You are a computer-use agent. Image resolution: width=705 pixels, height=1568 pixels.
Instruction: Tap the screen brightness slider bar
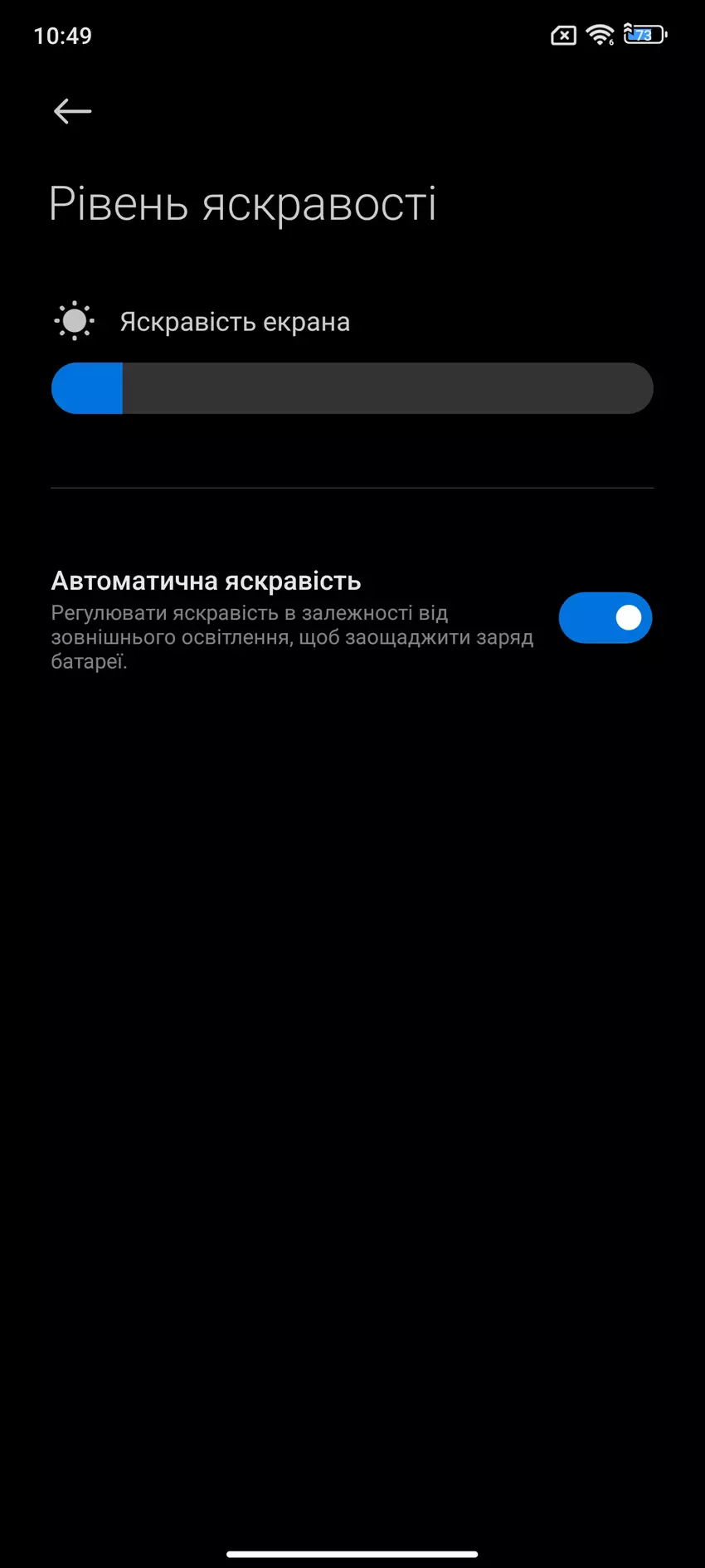click(352, 388)
